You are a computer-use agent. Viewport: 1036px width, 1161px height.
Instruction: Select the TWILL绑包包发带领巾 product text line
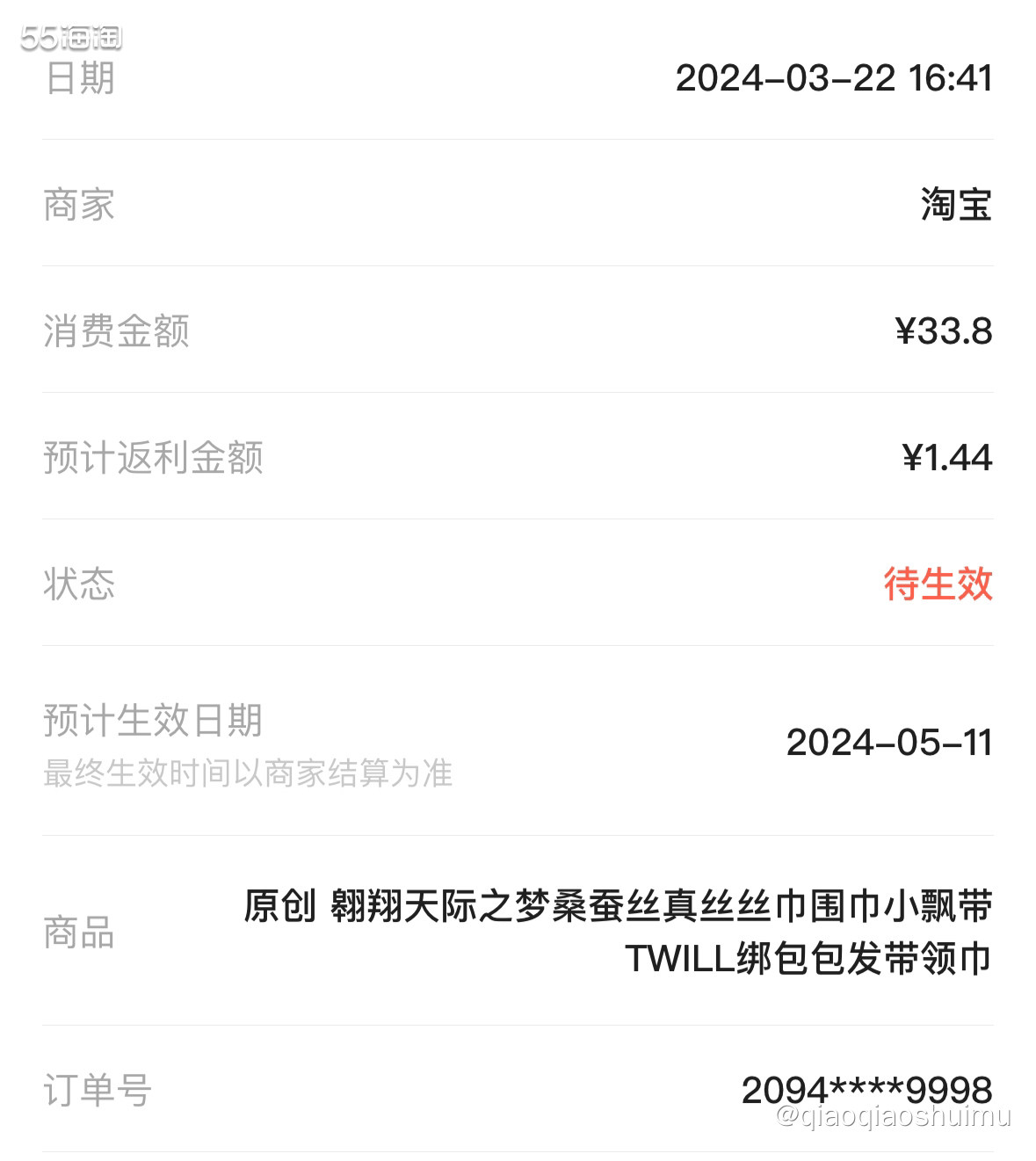point(810,961)
